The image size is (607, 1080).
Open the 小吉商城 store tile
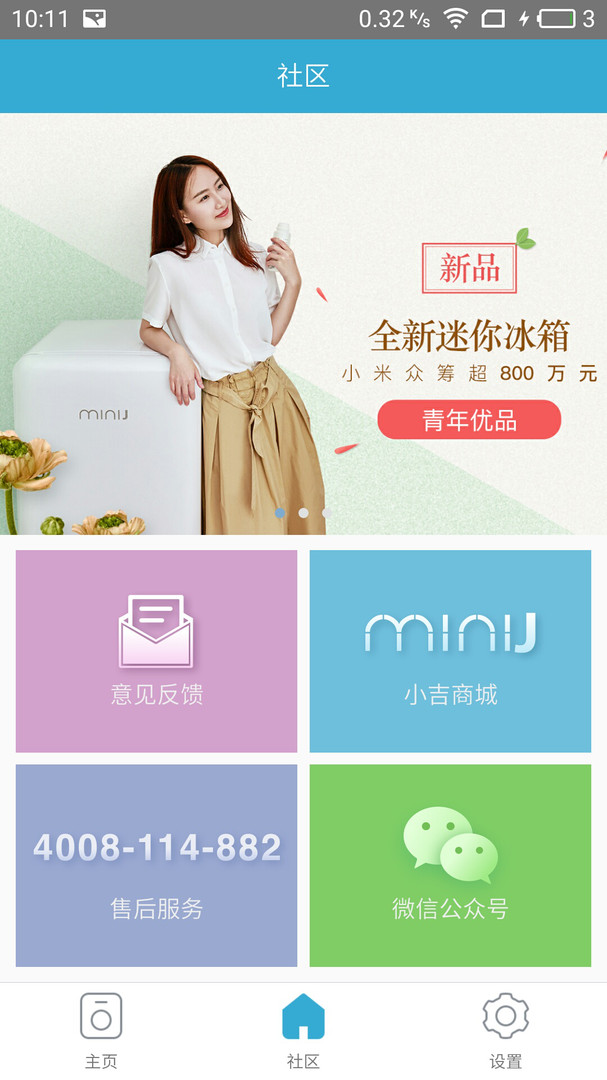pos(450,651)
